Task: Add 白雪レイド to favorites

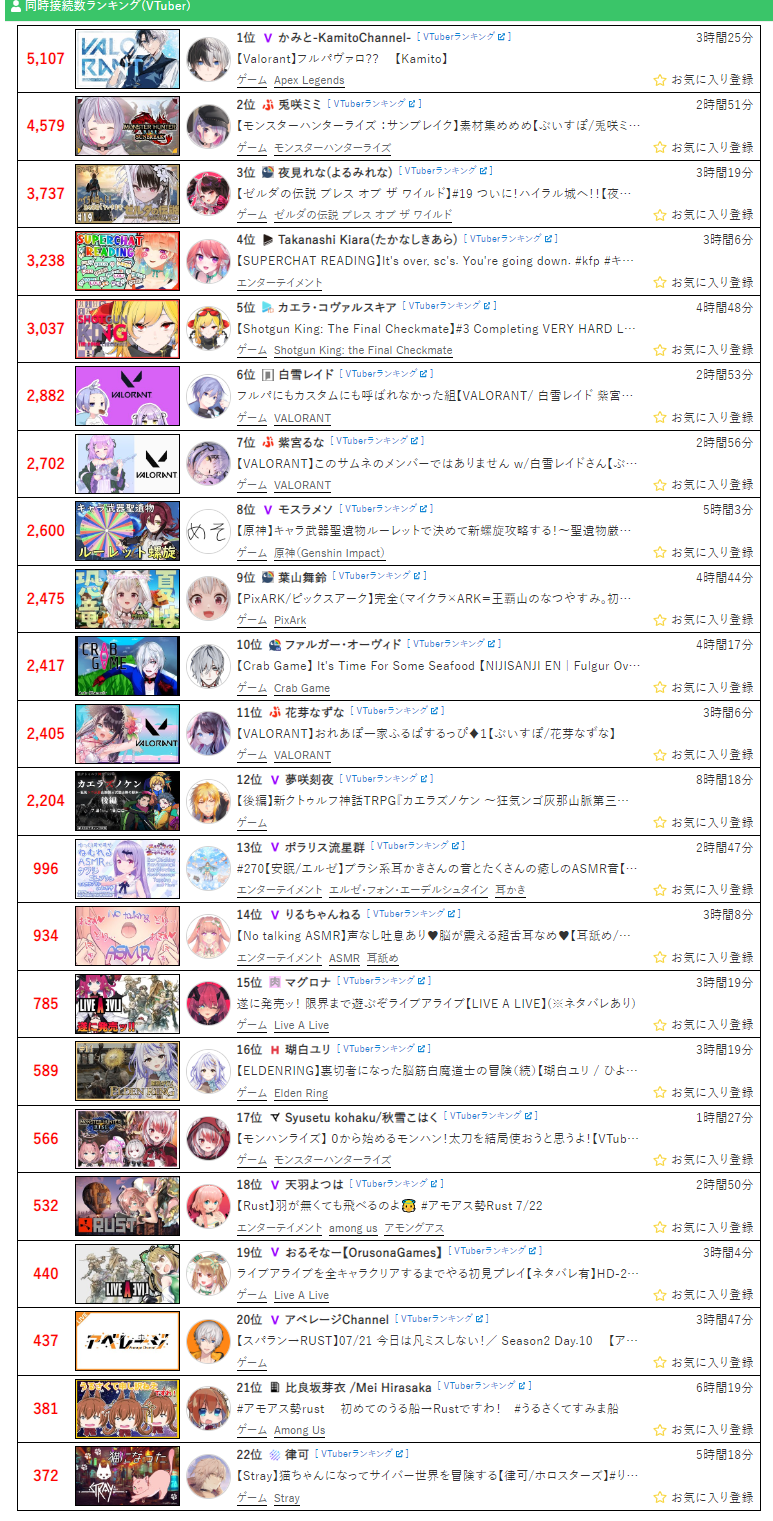Action: click(x=703, y=417)
